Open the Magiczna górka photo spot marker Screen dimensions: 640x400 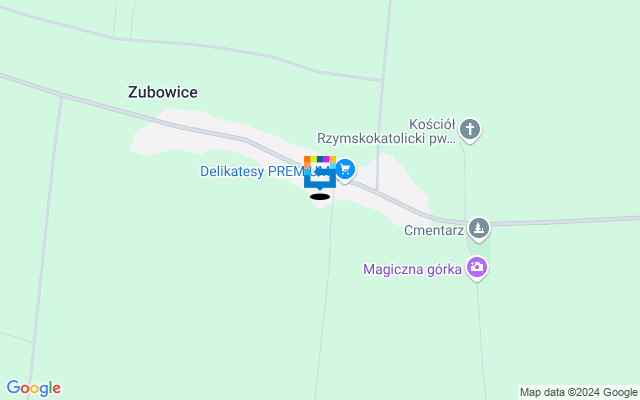(x=478, y=267)
